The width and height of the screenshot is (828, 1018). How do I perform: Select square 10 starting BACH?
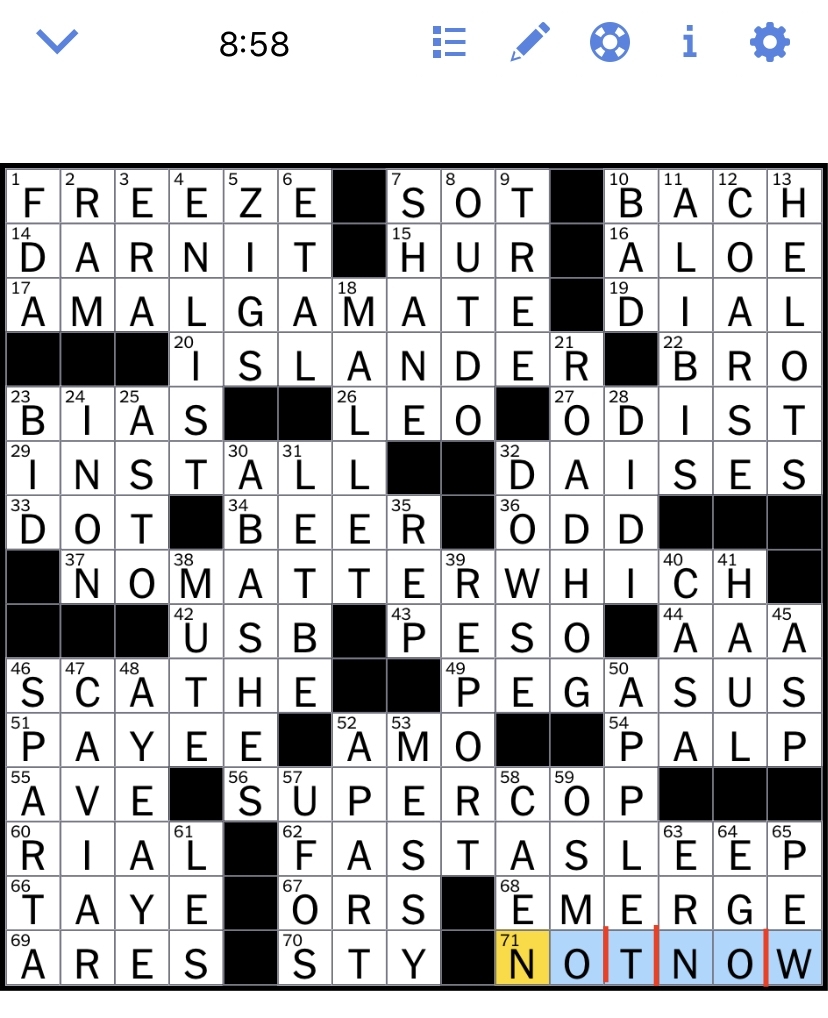point(631,197)
